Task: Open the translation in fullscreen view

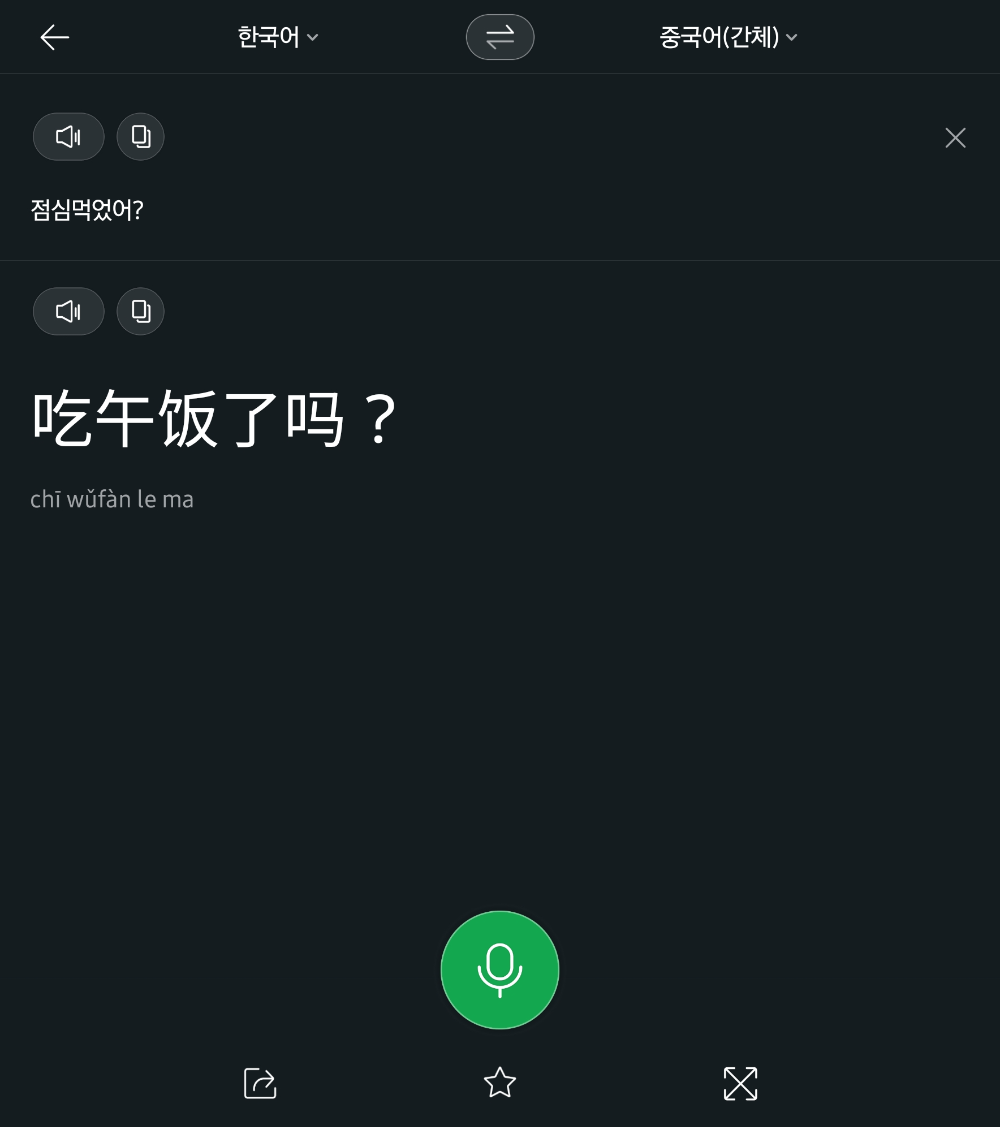Action: 740,1083
